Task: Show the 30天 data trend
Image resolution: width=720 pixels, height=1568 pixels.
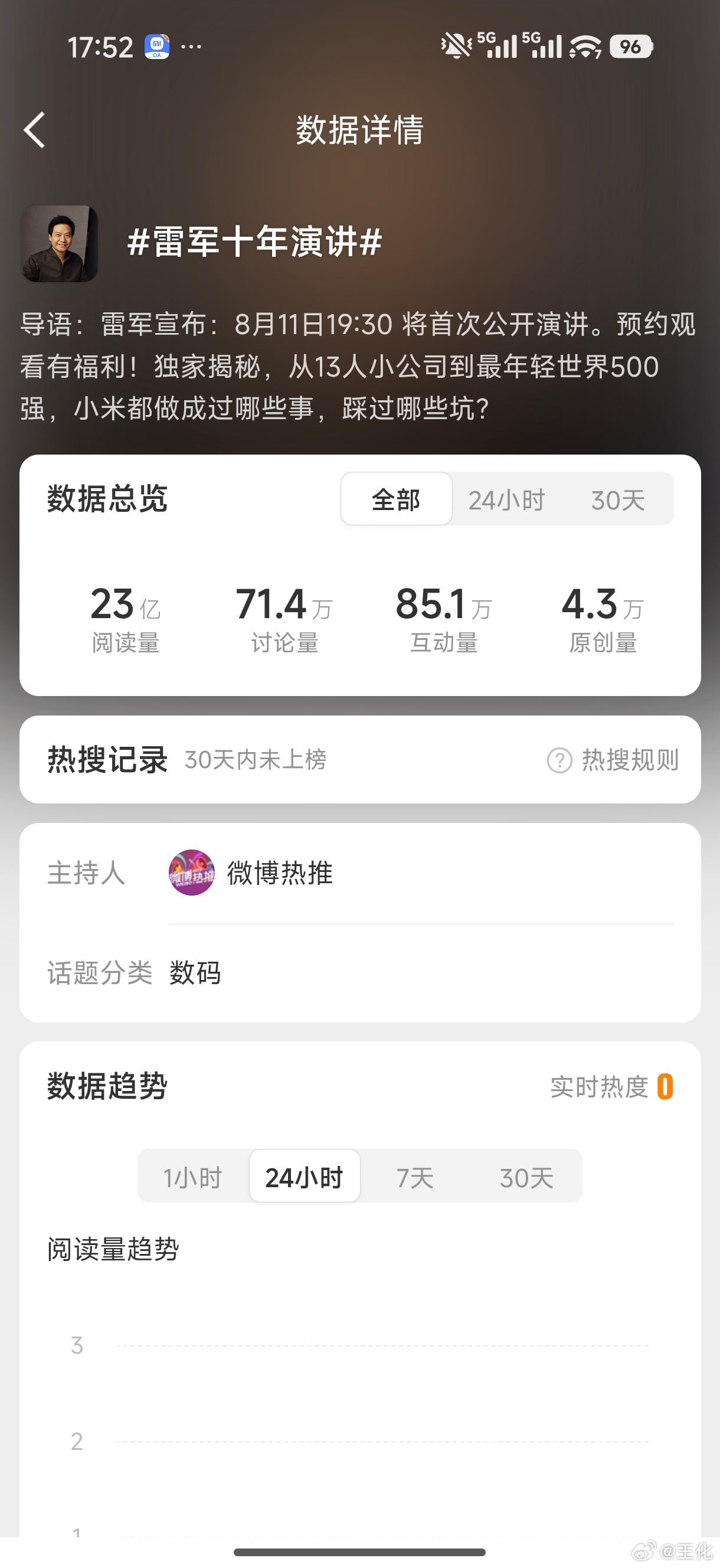Action: point(526,1177)
